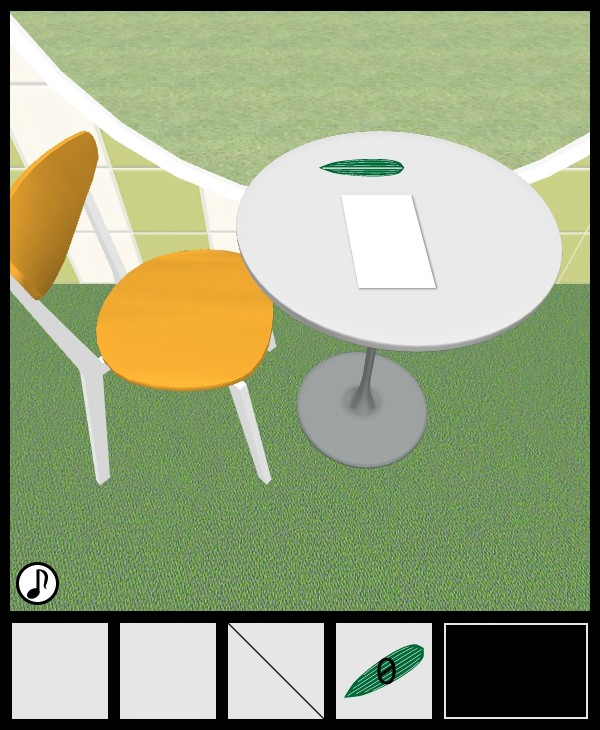Pick up the white paper on the table

(389, 241)
